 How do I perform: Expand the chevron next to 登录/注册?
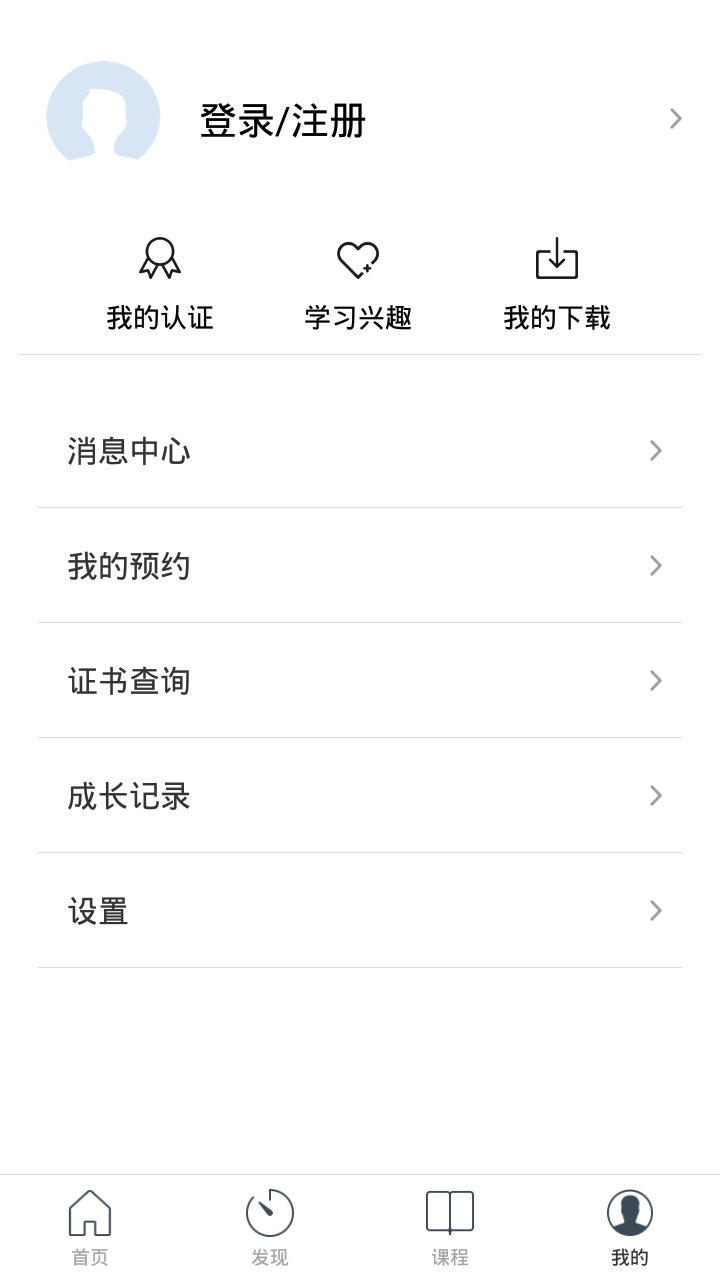pos(676,118)
